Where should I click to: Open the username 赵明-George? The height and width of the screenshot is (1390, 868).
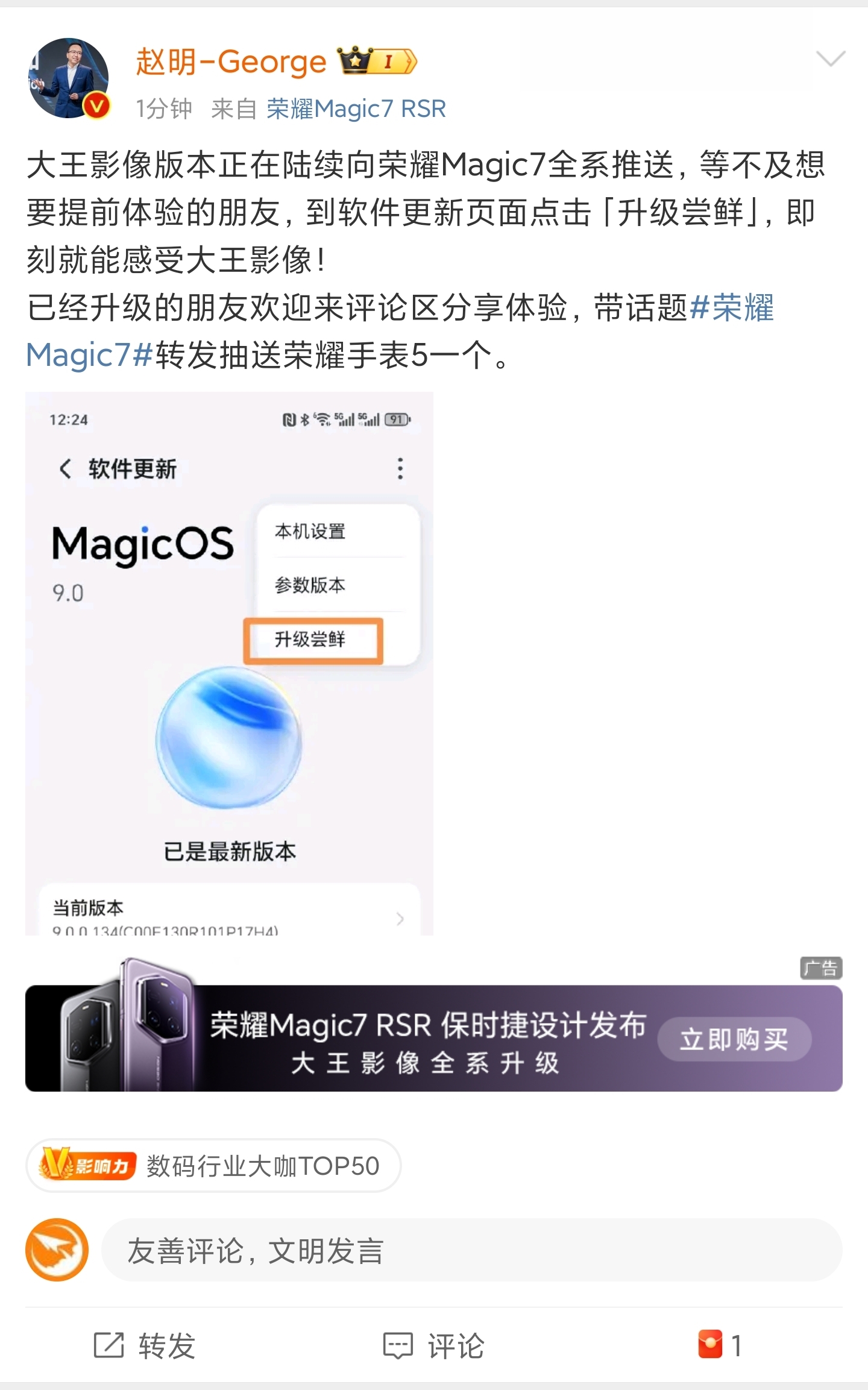(231, 62)
